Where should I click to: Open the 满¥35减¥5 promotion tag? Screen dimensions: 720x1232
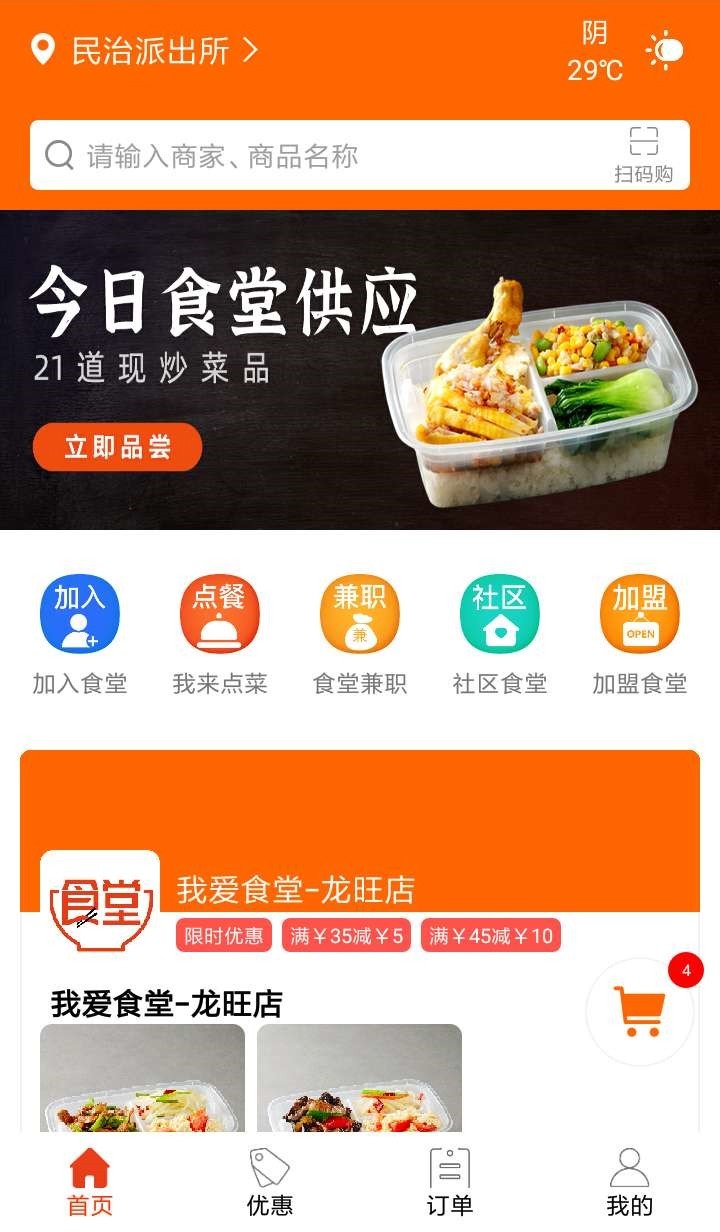tap(345, 936)
